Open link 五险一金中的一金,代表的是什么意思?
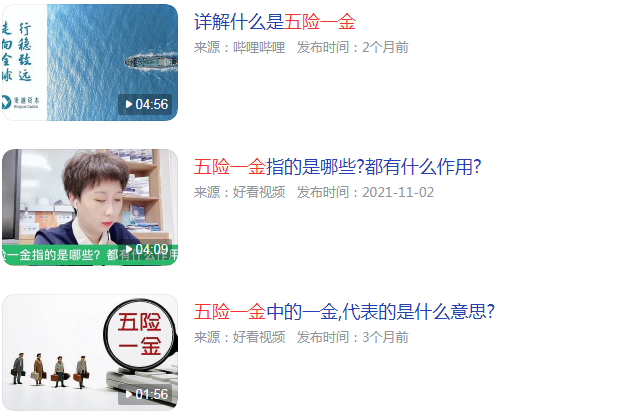Image resolution: width=641 pixels, height=417 pixels. tap(345, 312)
